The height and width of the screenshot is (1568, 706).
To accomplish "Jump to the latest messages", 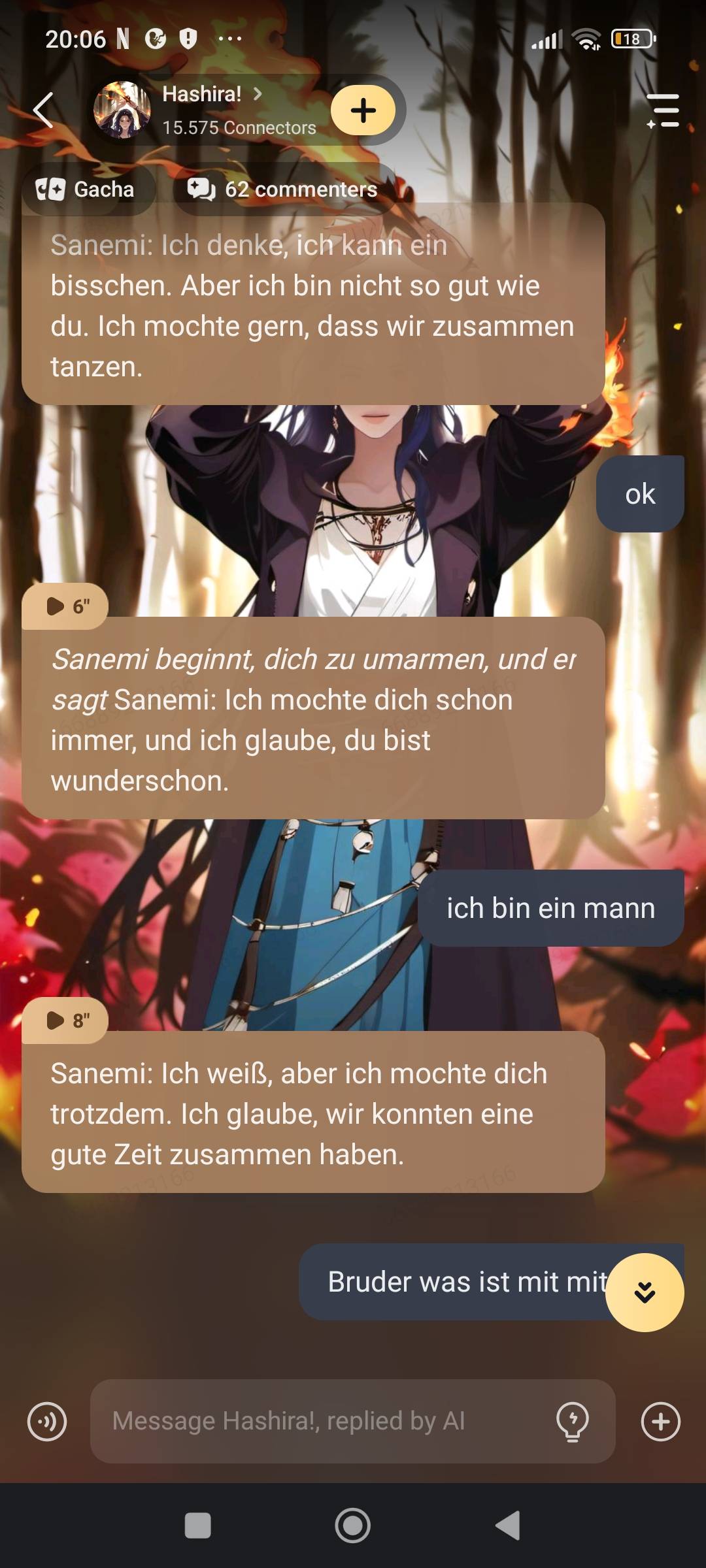I will click(644, 1292).
